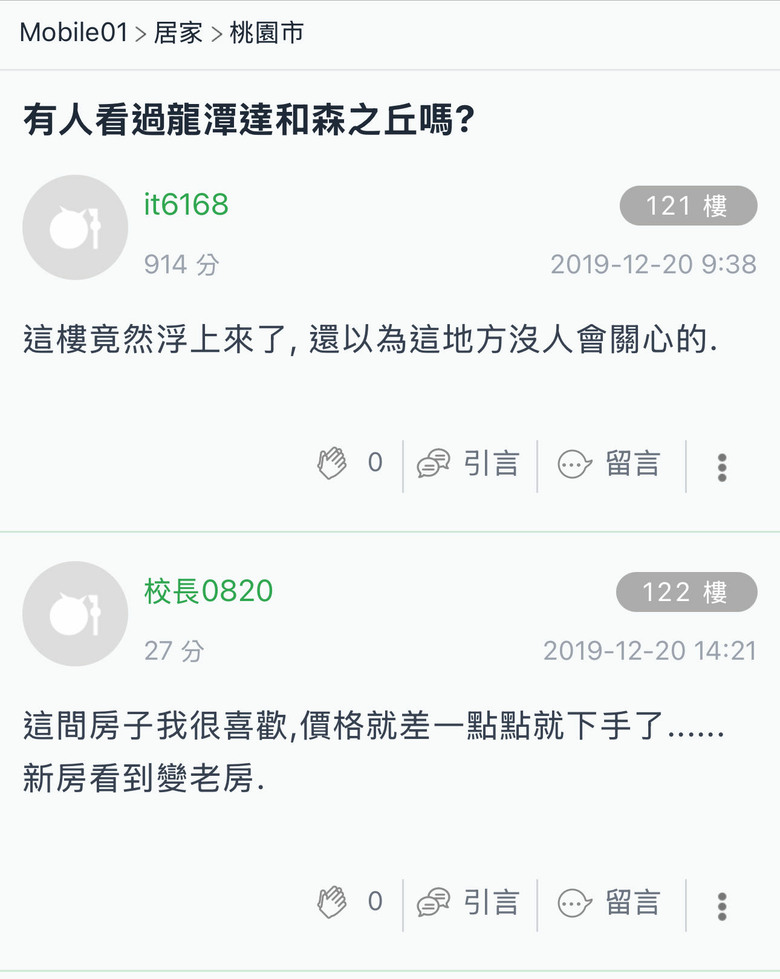The image size is (780, 979).
Task: Open more options on 校長0820's post
Action: [x=722, y=906]
